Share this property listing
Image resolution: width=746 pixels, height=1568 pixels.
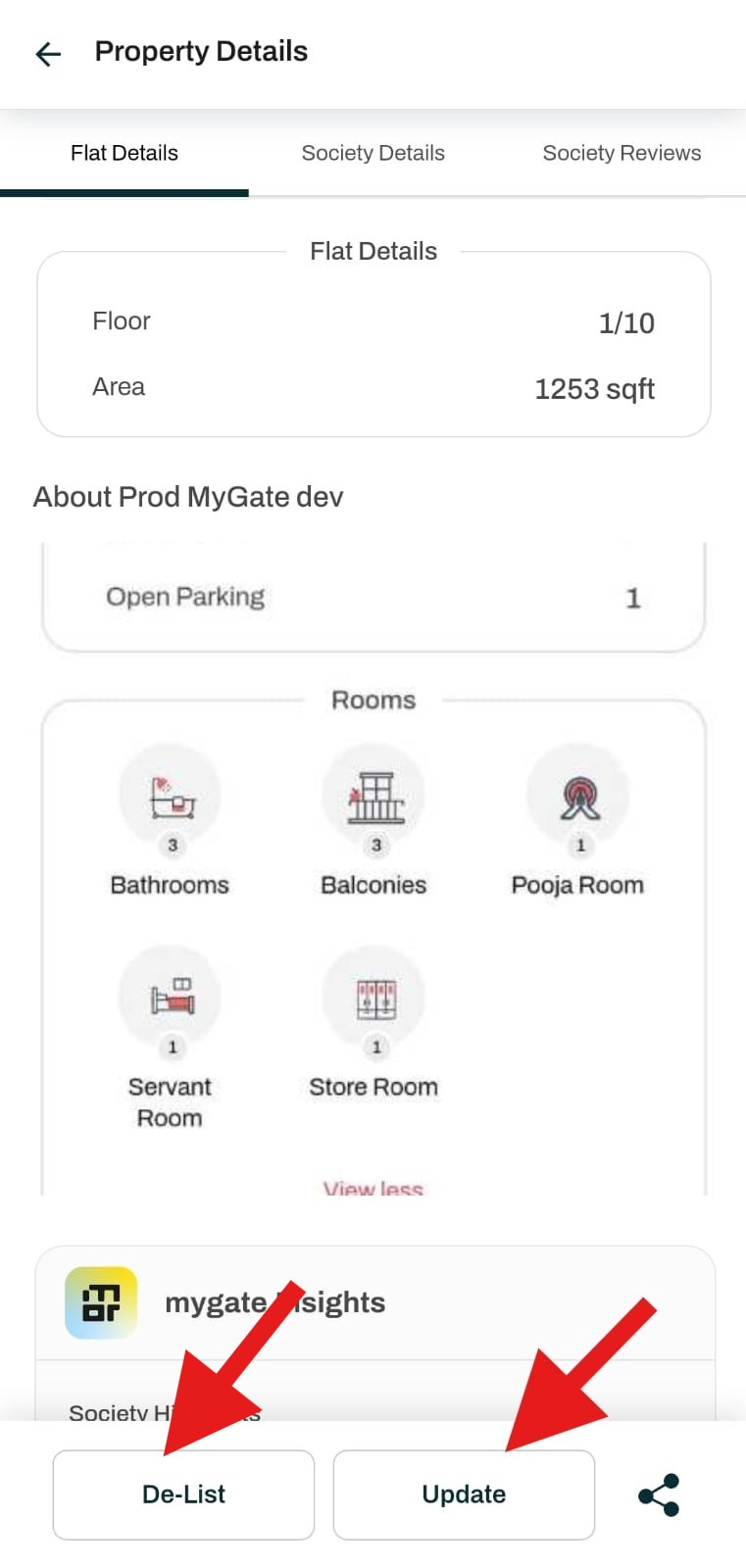click(659, 1494)
